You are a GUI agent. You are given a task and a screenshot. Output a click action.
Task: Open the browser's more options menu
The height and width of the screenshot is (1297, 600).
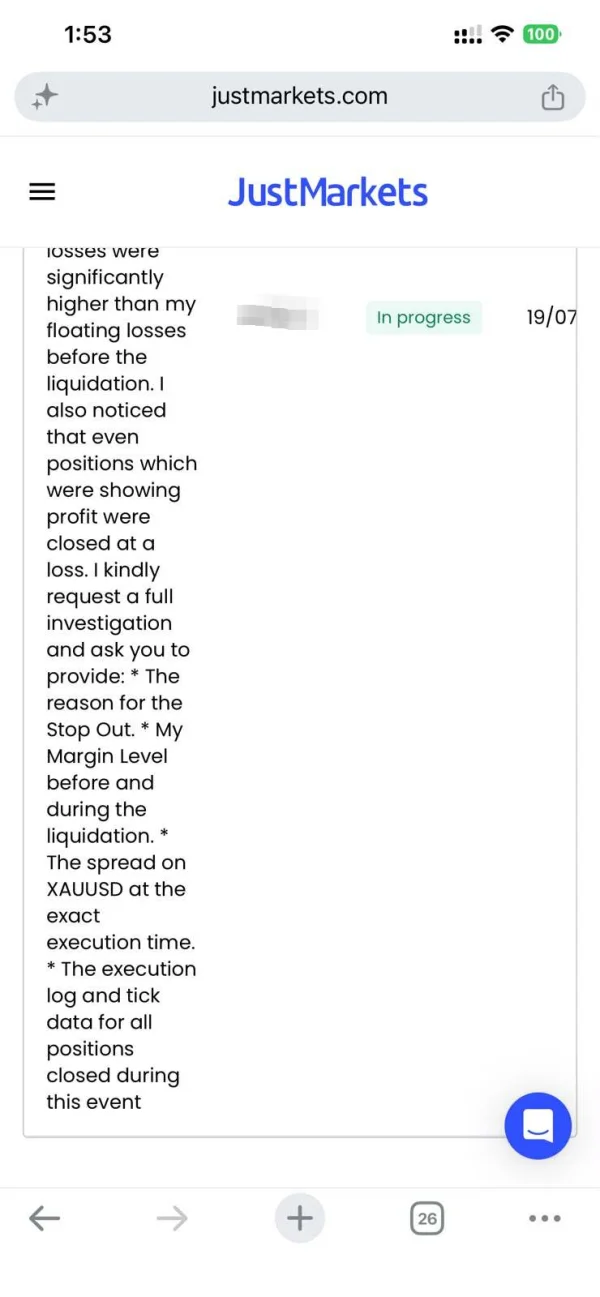(545, 1218)
